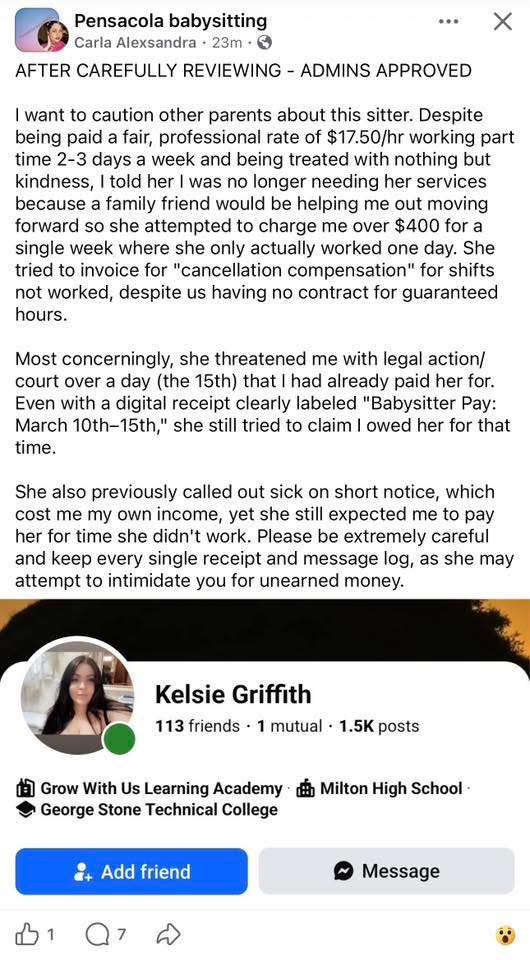This screenshot has height=960, width=530.
Task: Share this post with the arrow icon
Action: point(168,934)
